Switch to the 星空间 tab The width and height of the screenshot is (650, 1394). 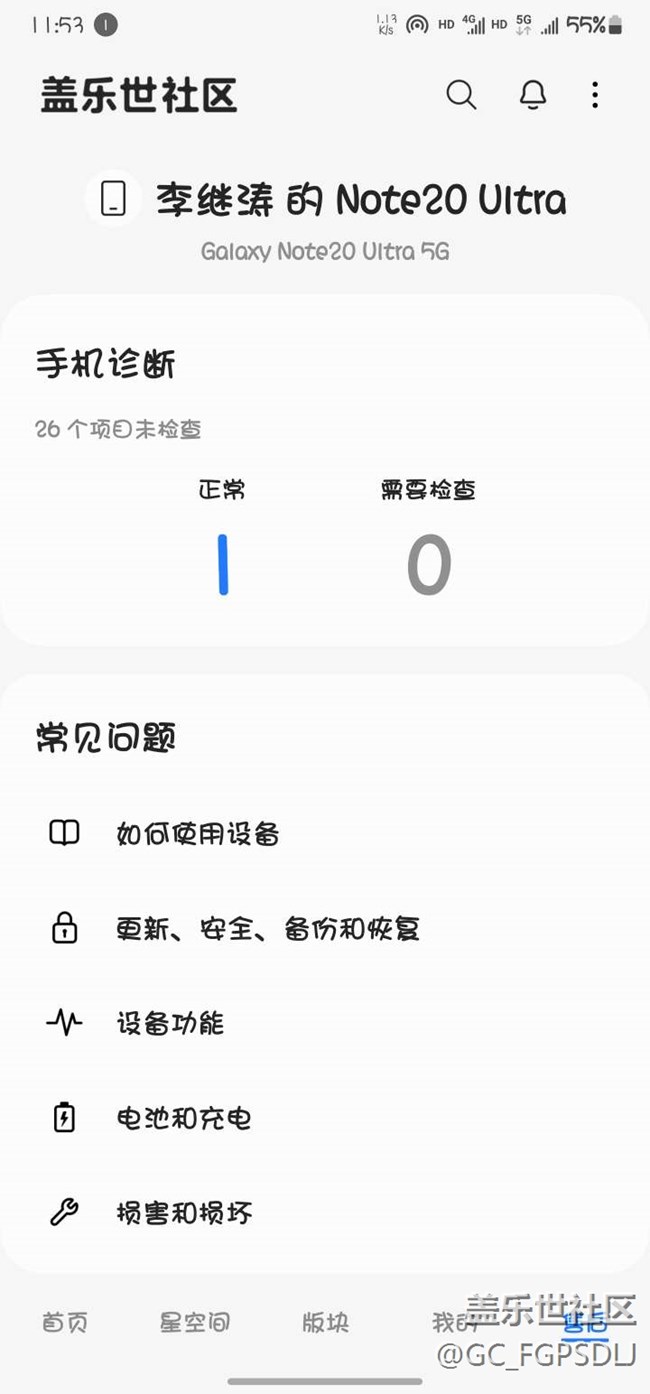tap(195, 1322)
